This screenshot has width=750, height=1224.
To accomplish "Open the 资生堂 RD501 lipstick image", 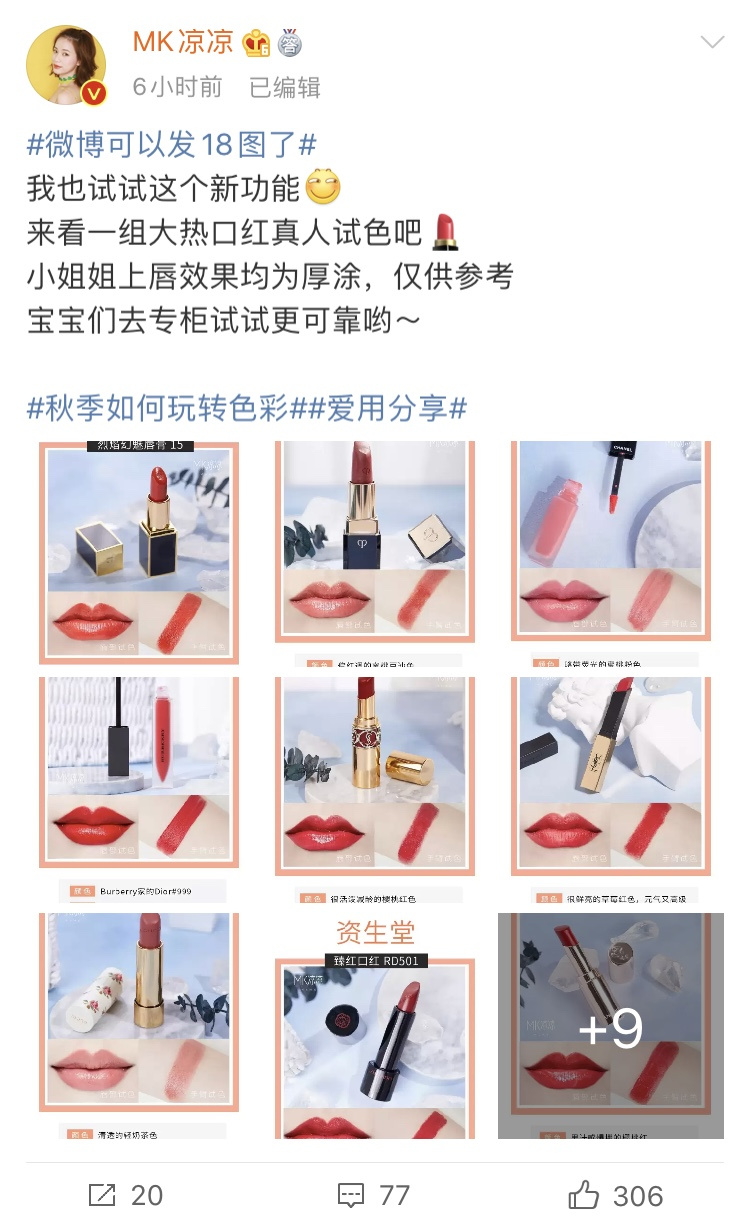I will click(x=375, y=1026).
